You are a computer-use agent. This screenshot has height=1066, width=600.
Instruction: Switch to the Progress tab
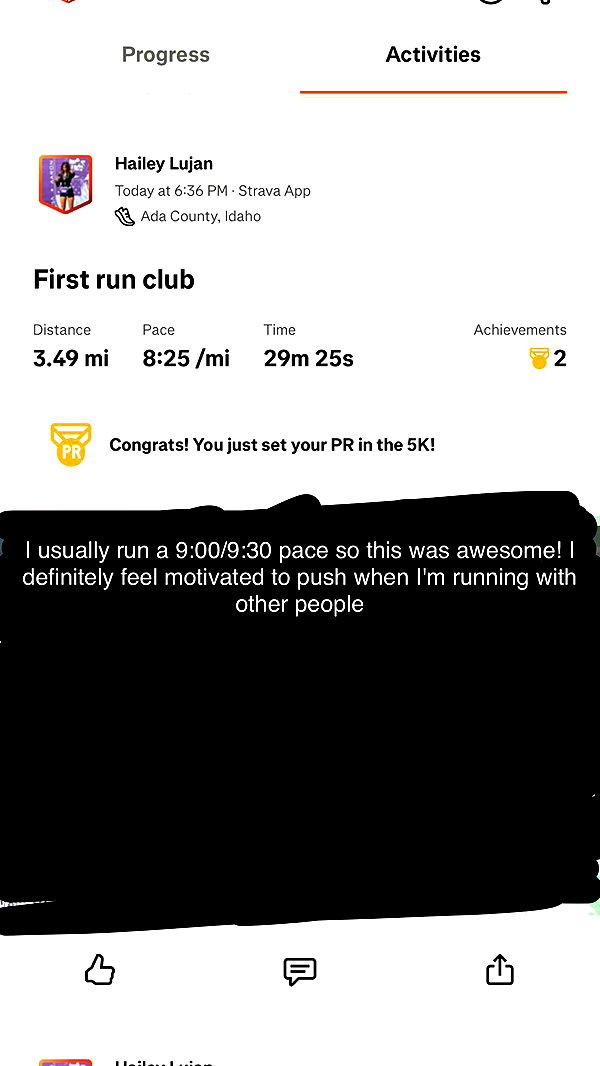166,55
